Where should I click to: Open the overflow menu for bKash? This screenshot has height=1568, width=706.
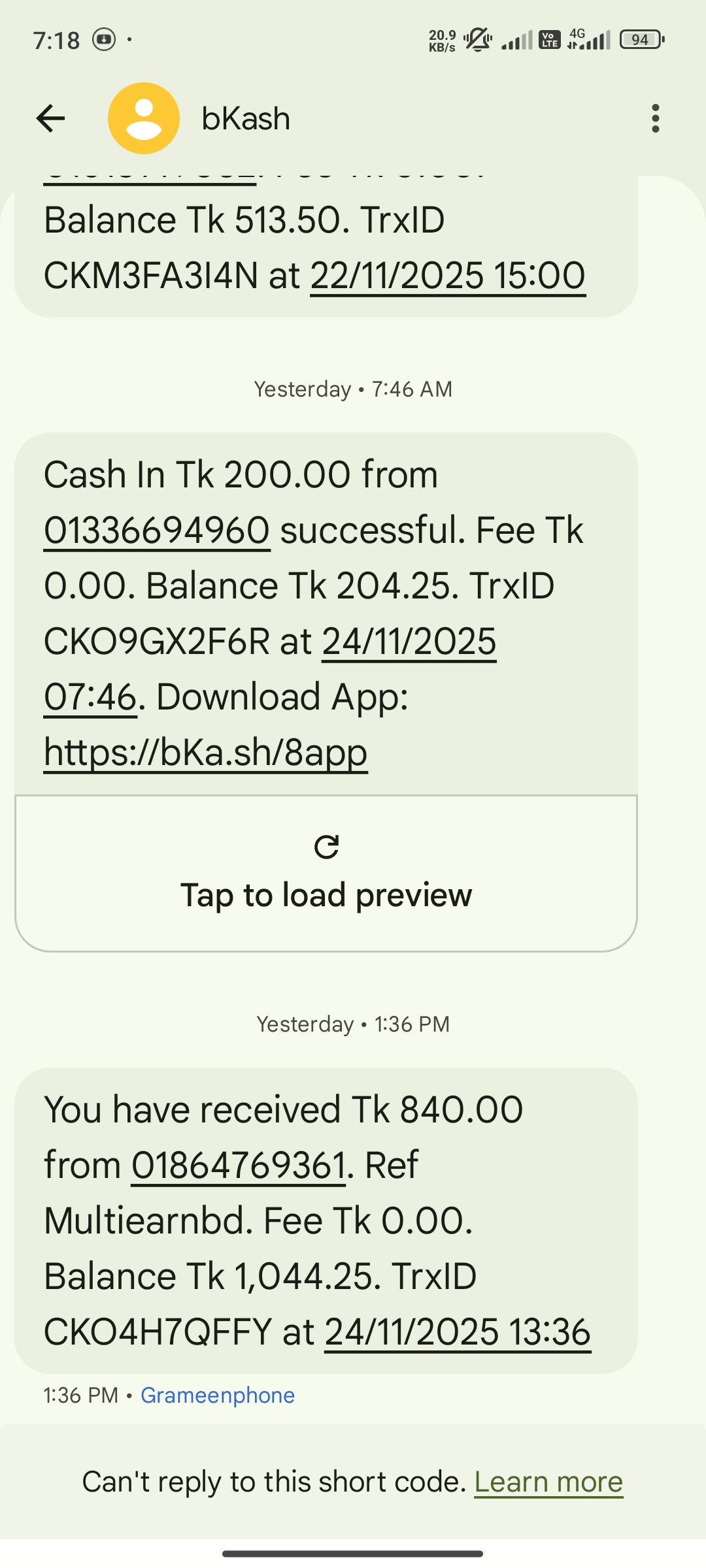[x=655, y=118]
